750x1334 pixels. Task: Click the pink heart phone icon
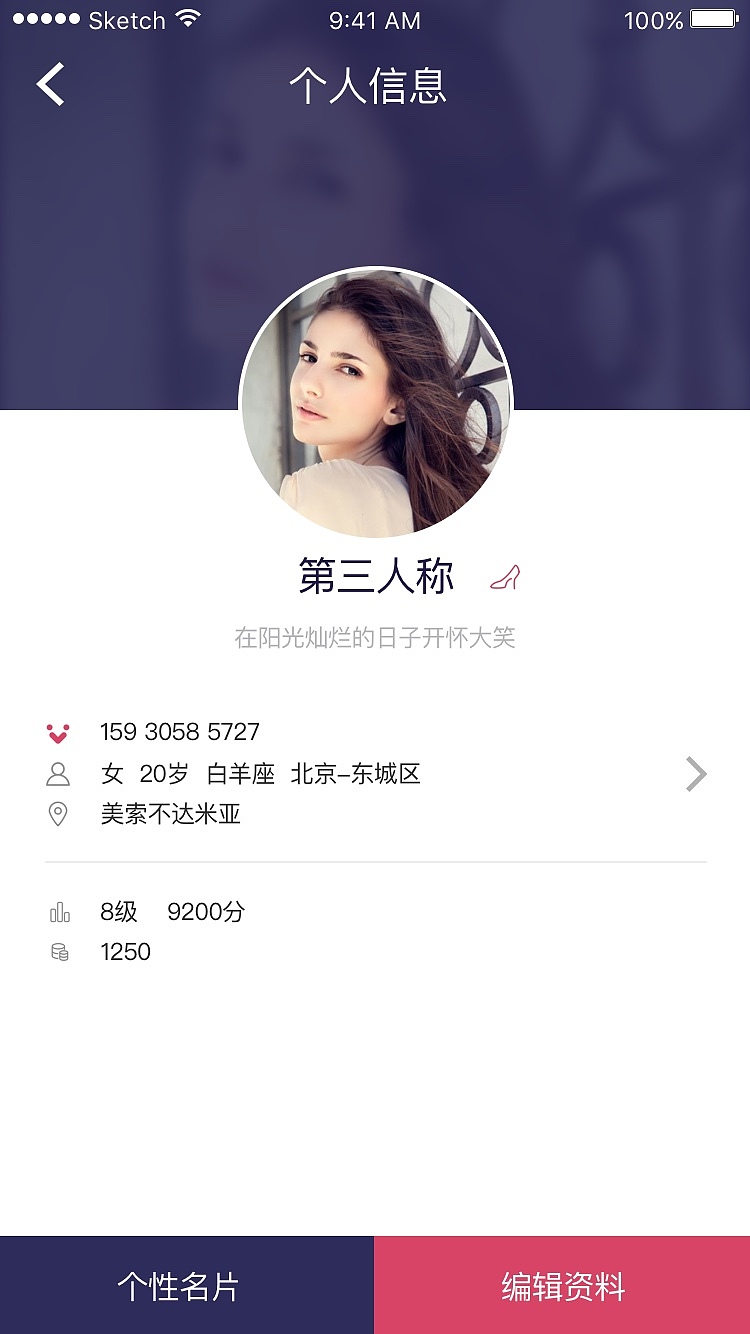(x=59, y=732)
